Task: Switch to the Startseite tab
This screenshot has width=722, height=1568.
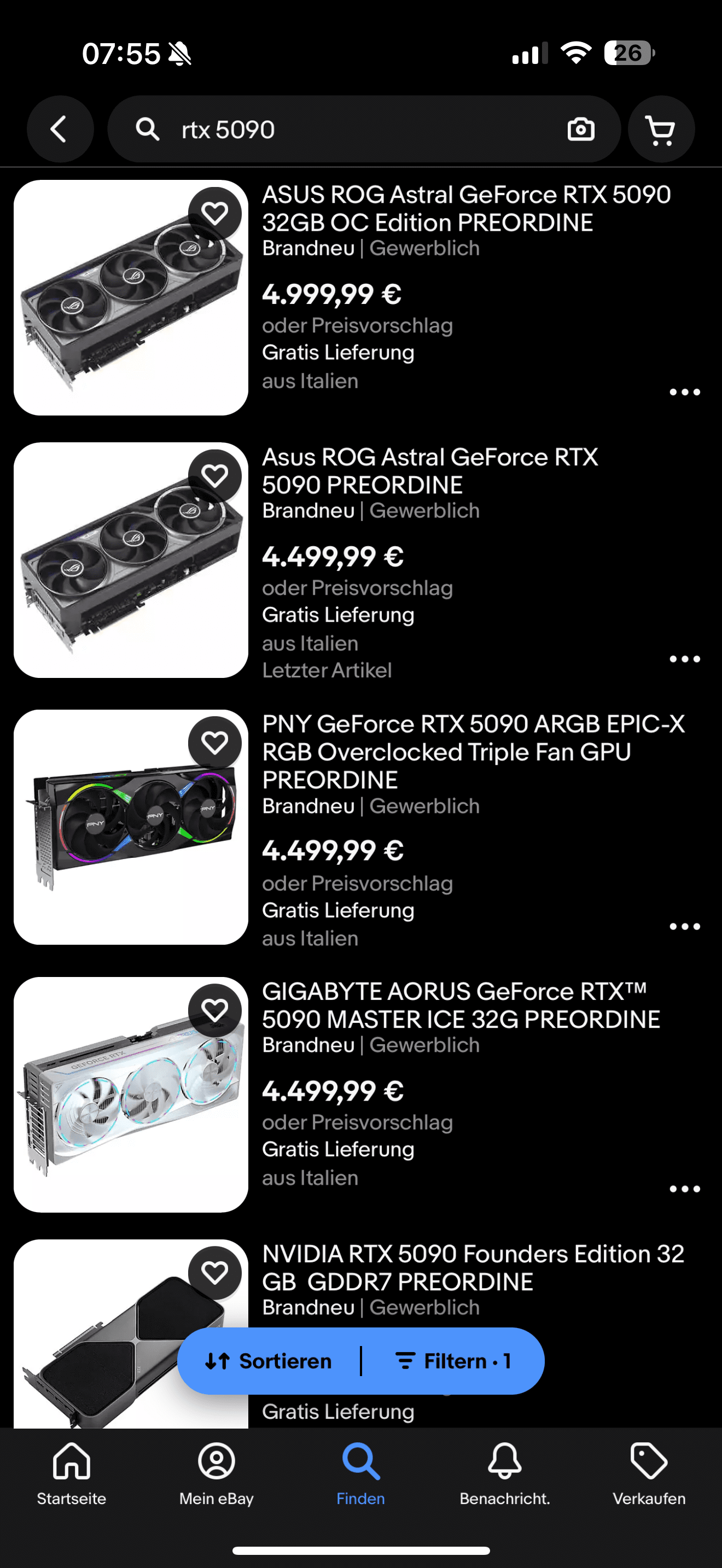Action: coord(71,1472)
